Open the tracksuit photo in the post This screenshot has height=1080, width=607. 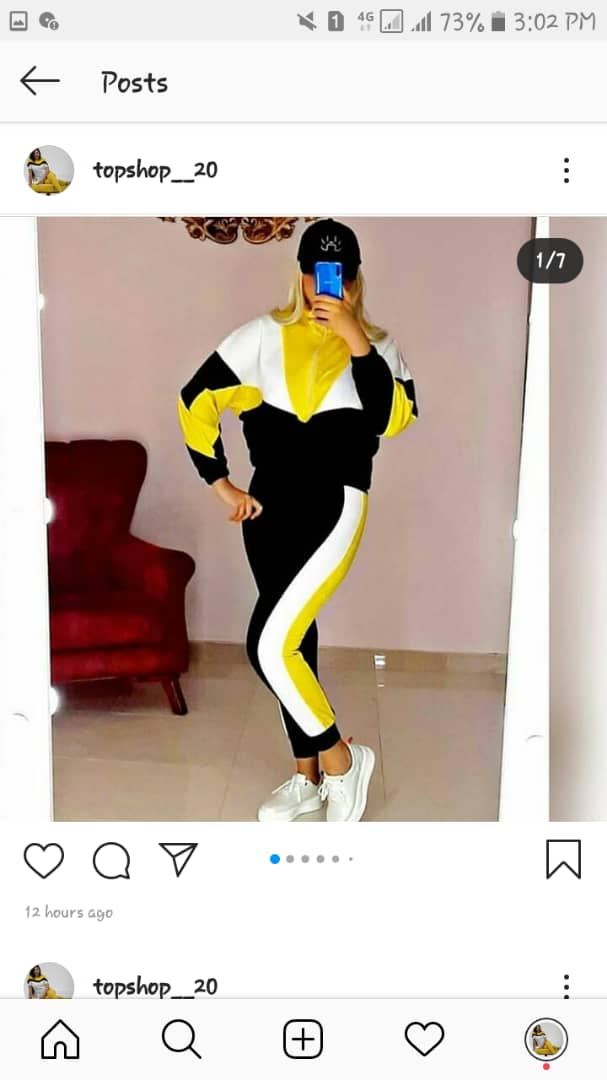click(x=300, y=520)
